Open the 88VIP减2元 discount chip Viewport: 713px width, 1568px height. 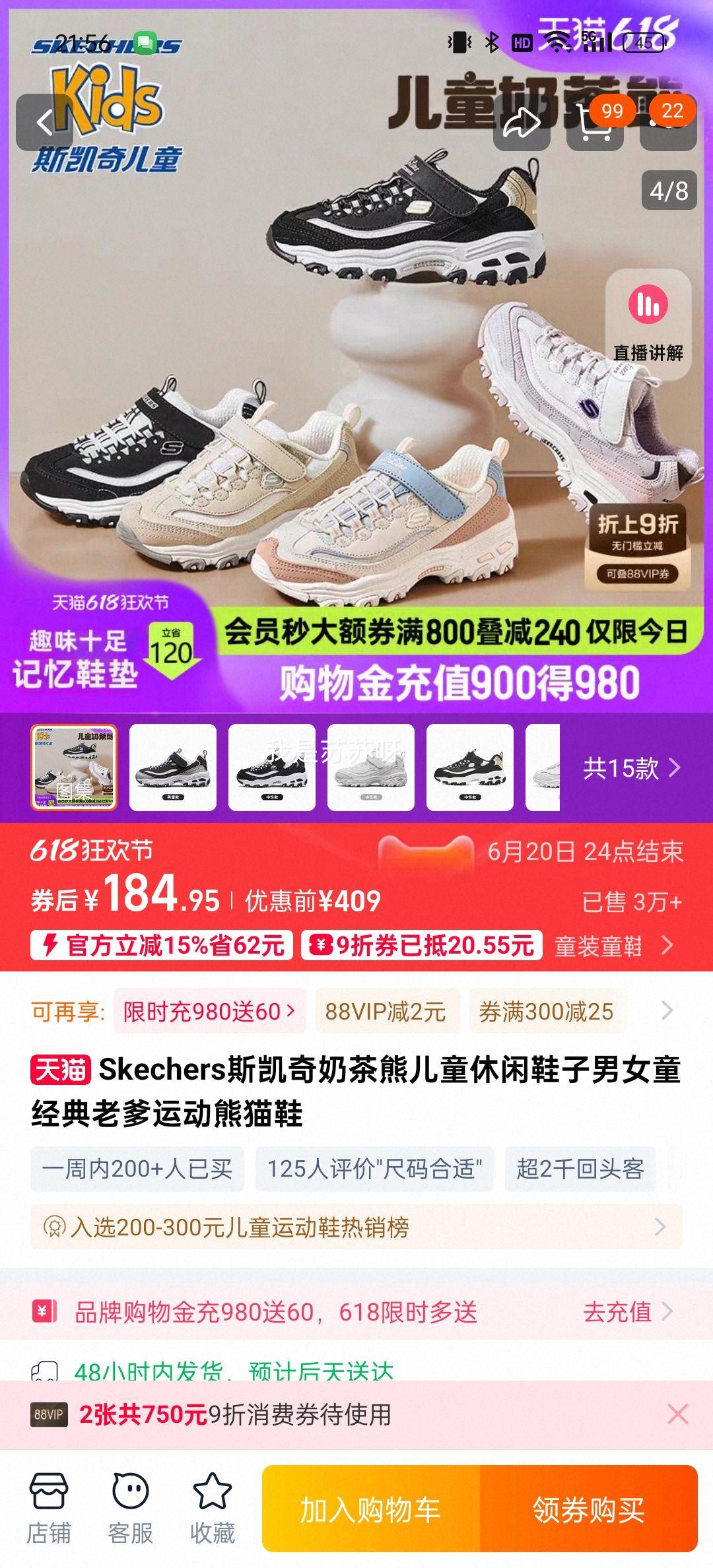coord(386,1011)
